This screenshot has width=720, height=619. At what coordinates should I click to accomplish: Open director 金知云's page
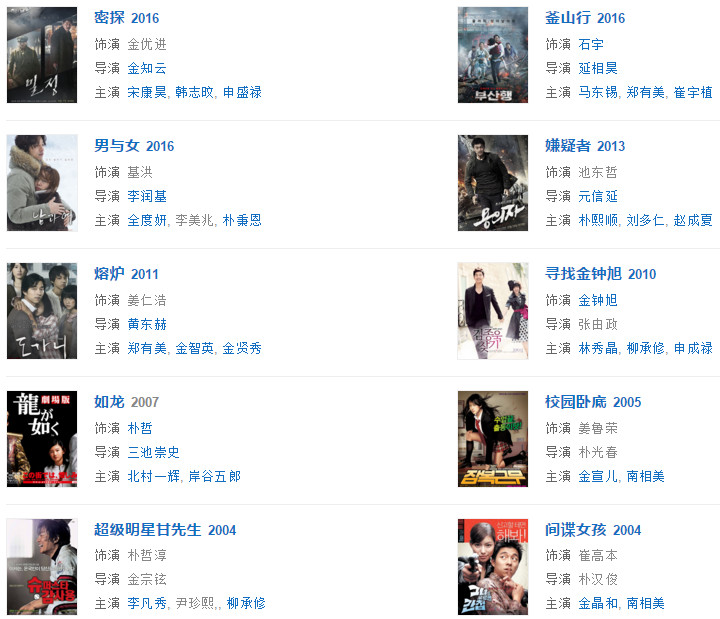click(x=147, y=68)
